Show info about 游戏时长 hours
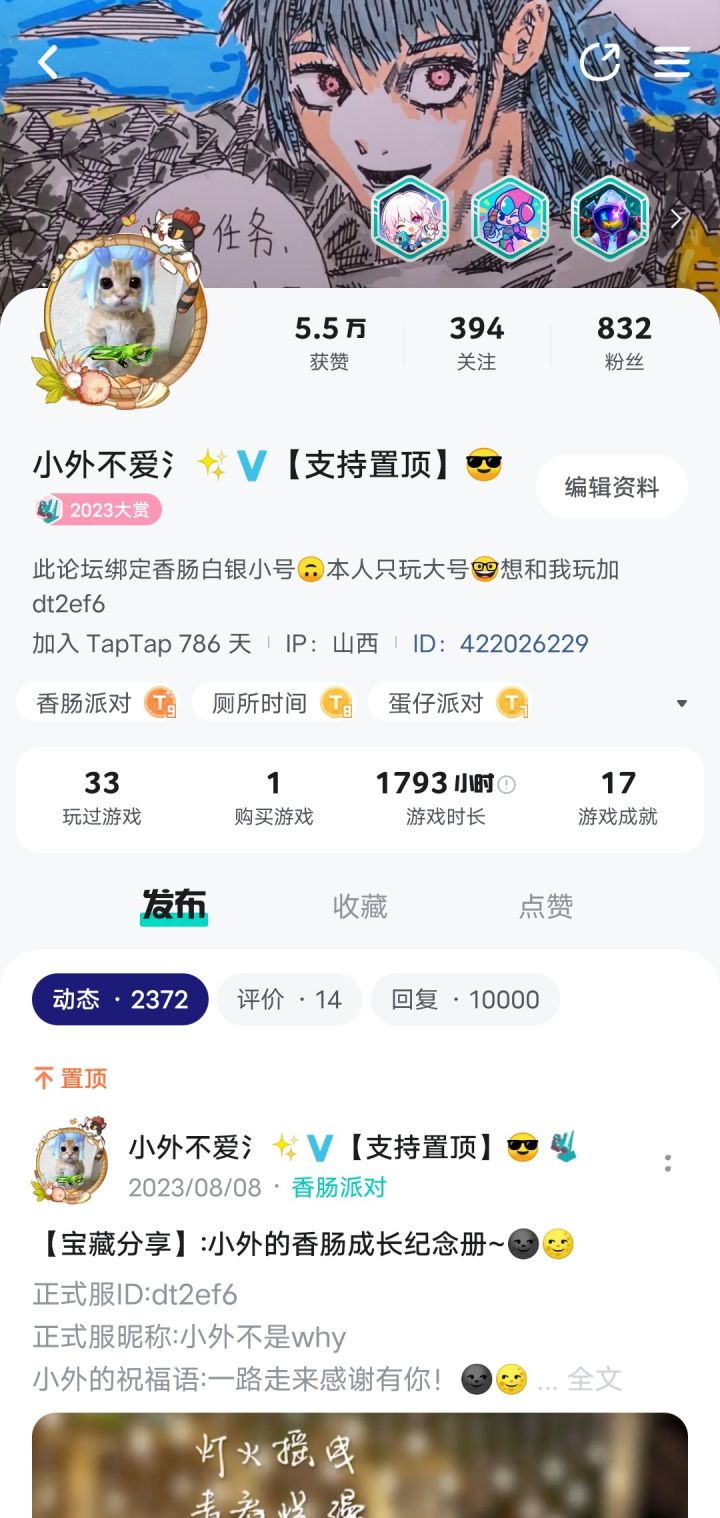This screenshot has width=720, height=1518. point(507,784)
